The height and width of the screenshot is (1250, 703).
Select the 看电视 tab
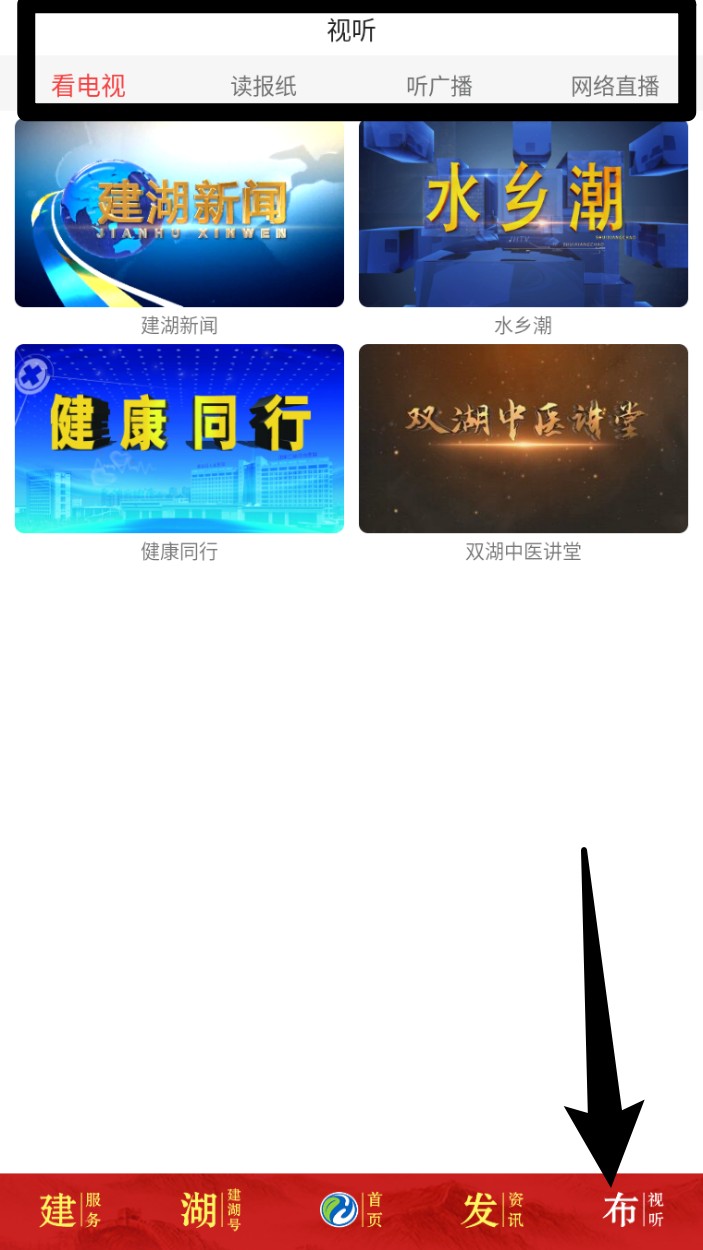coord(88,86)
